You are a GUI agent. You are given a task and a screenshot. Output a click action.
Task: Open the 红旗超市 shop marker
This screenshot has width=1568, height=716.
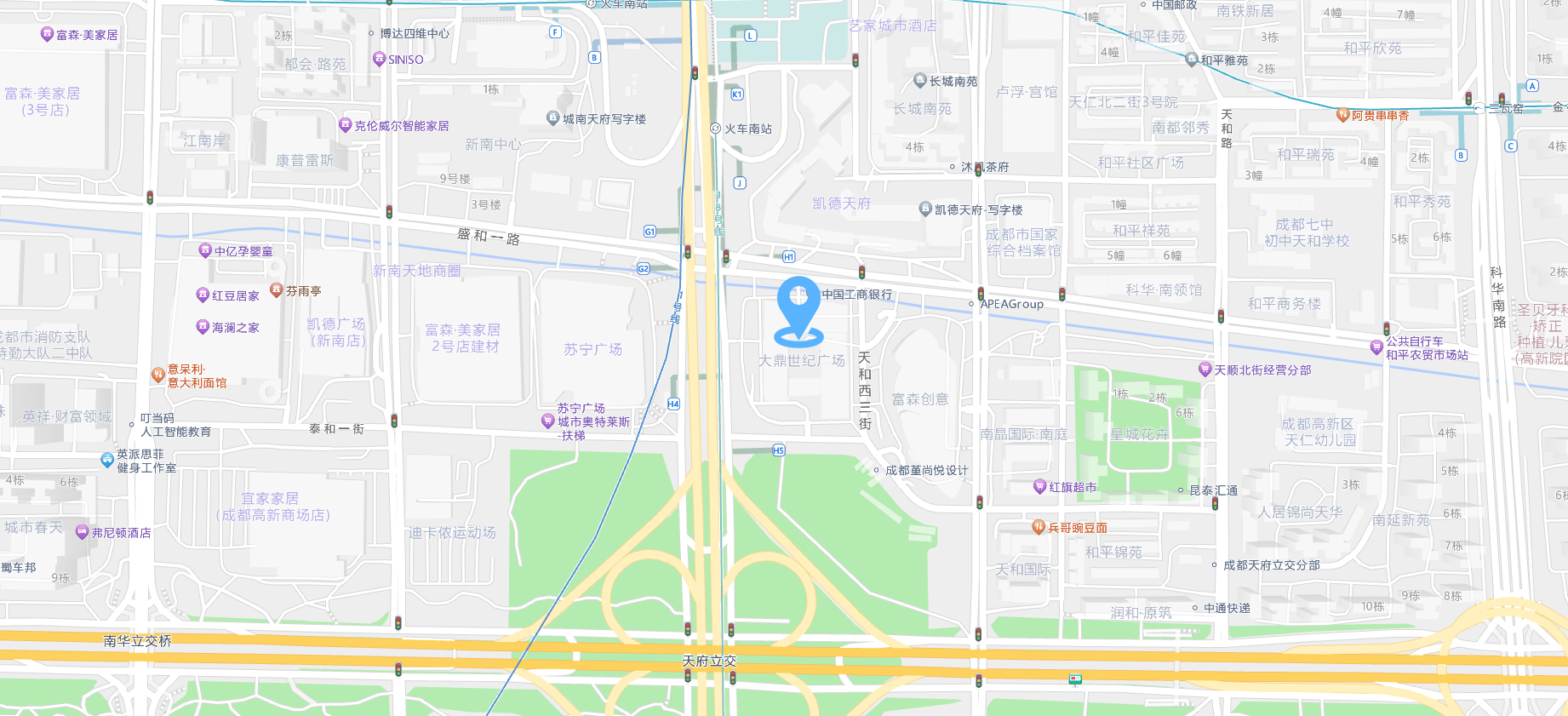pyautogui.click(x=1039, y=487)
